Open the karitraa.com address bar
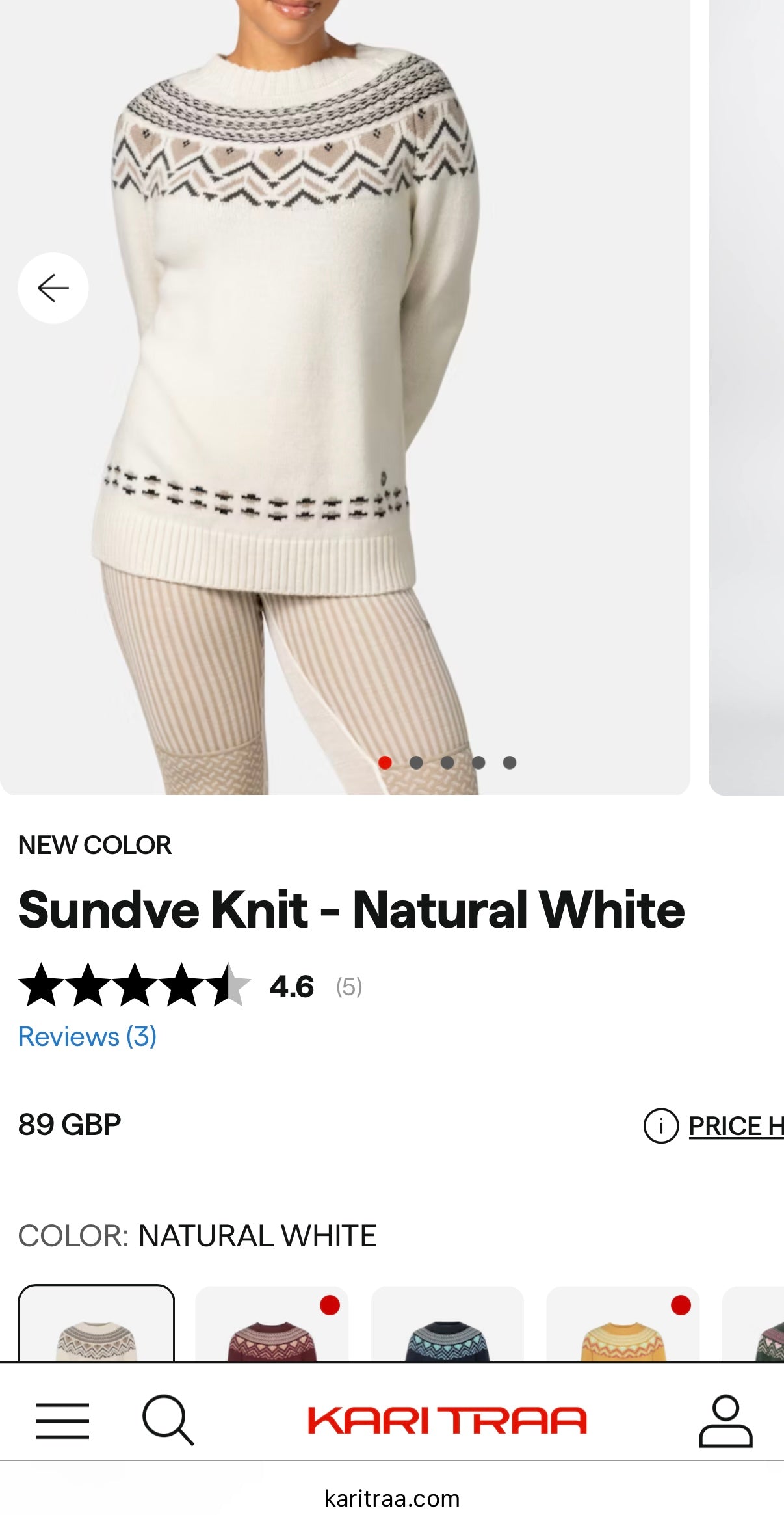Image resolution: width=784 pixels, height=1515 pixels. point(392,1498)
